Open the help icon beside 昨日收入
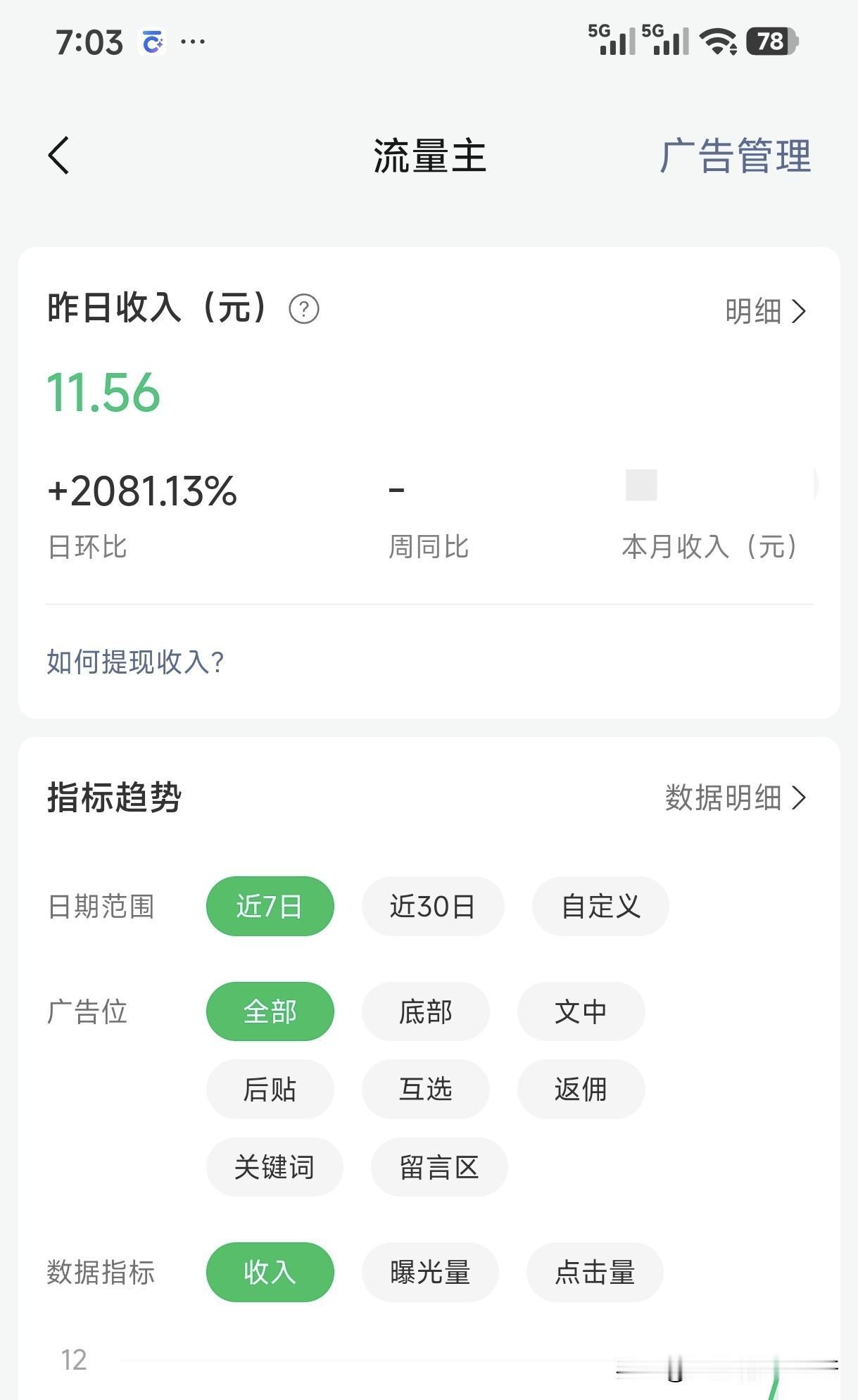The width and height of the screenshot is (858, 1400). click(303, 308)
